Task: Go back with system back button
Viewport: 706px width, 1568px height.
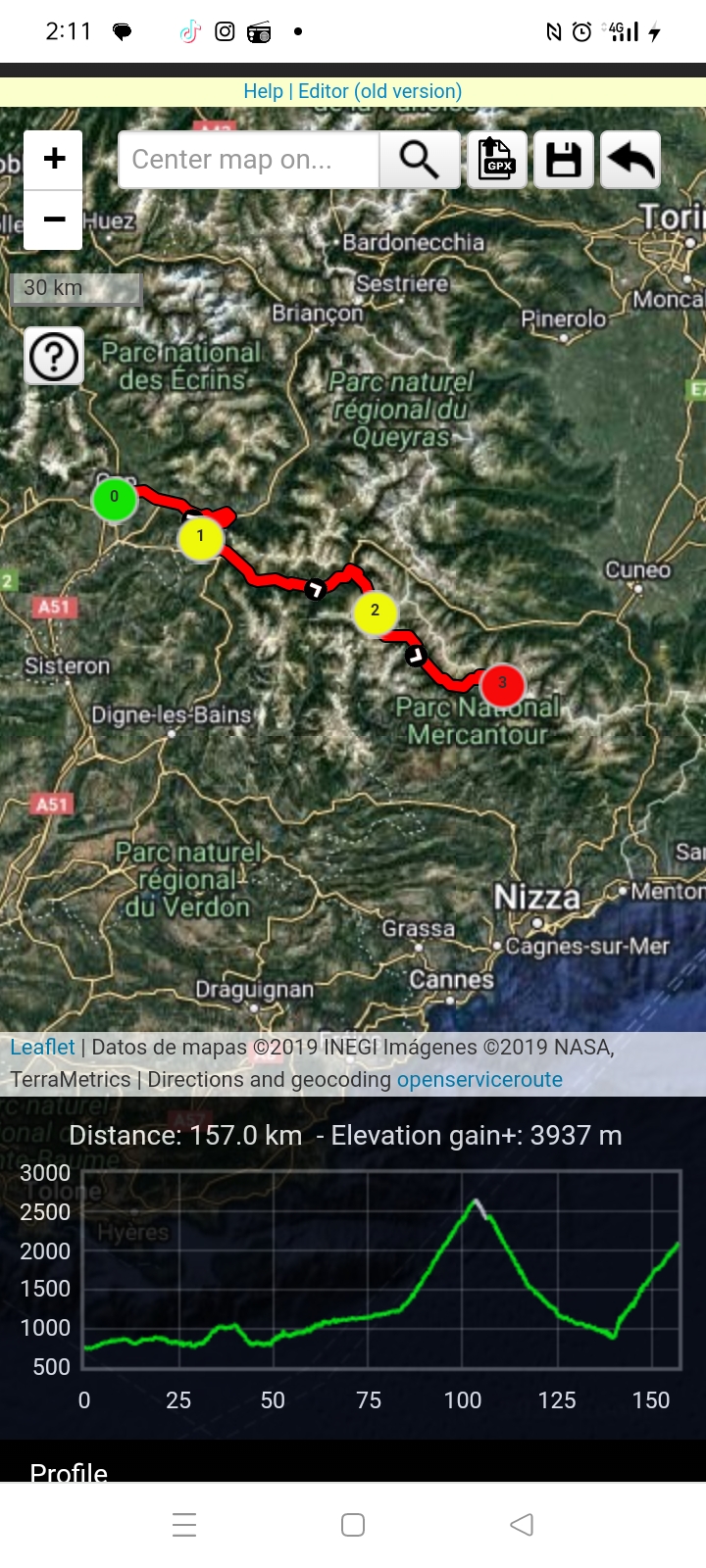Action: tap(522, 1524)
